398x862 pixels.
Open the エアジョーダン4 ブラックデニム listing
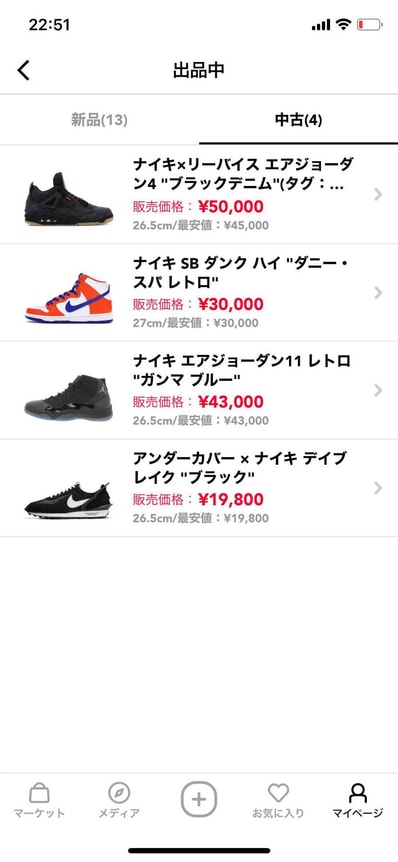[199, 195]
